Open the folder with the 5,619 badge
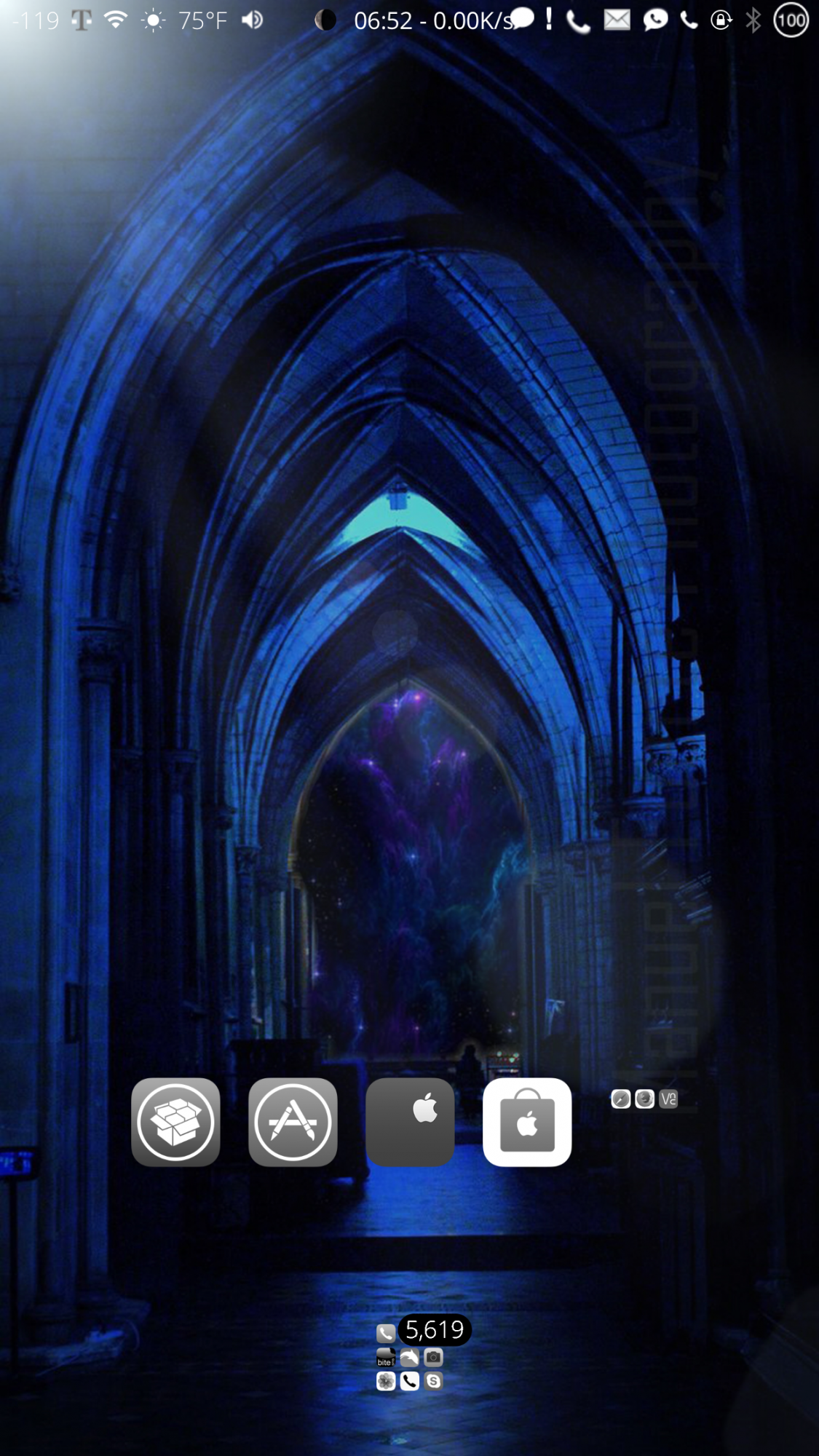 tap(409, 1358)
